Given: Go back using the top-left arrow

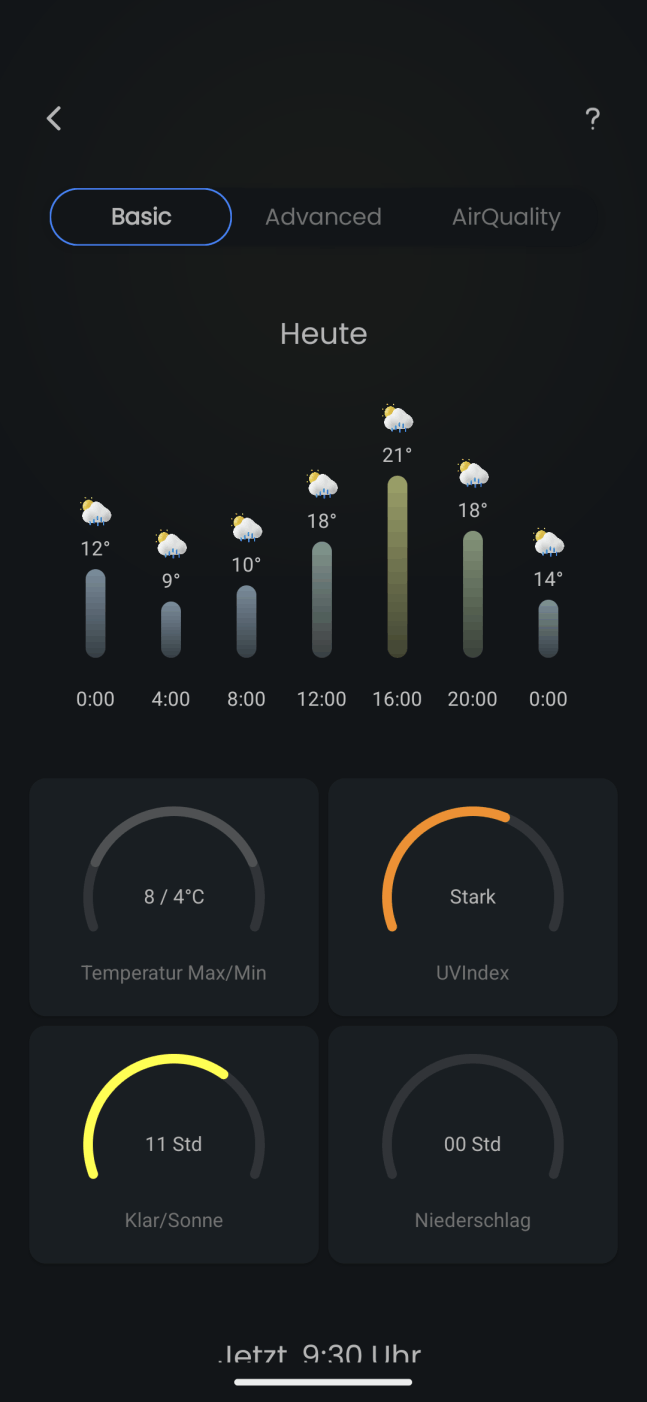Looking at the screenshot, I should coord(54,119).
